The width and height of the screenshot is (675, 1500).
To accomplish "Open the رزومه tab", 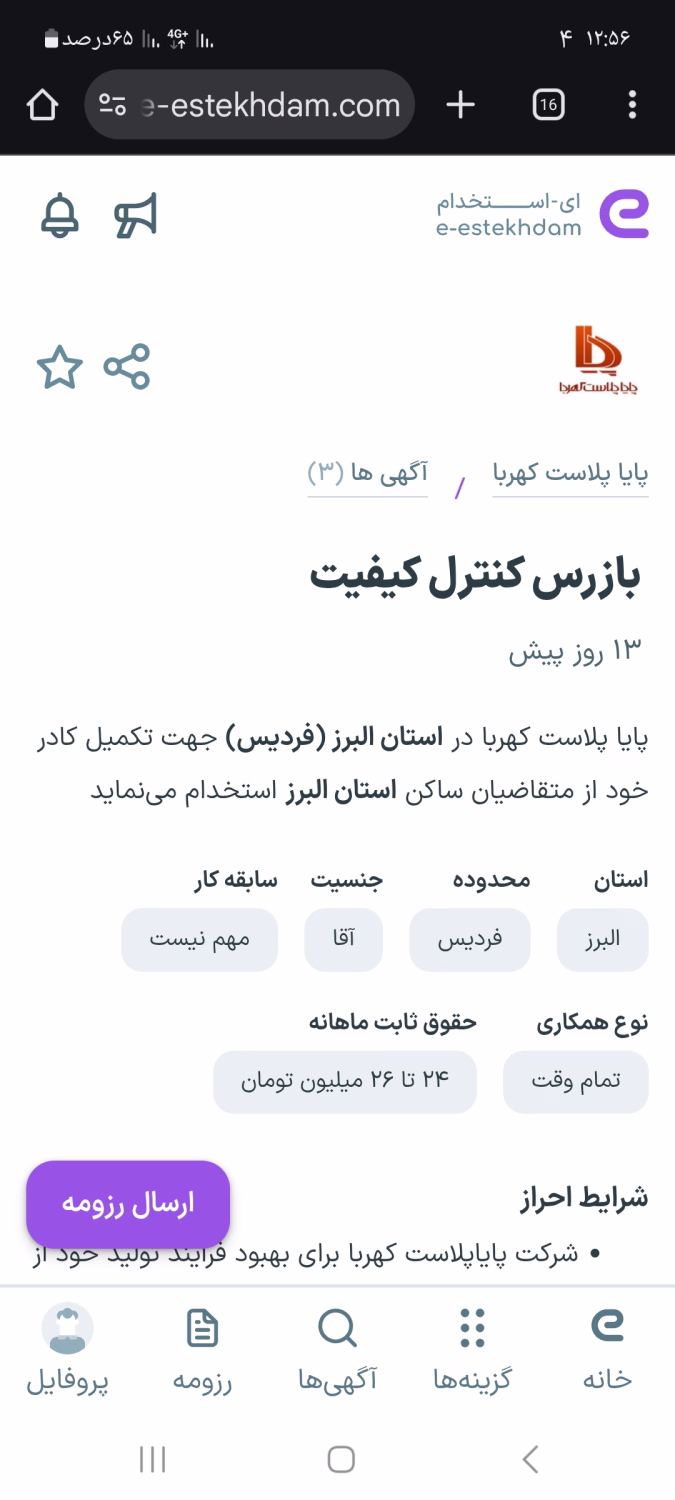I will coord(202,1351).
